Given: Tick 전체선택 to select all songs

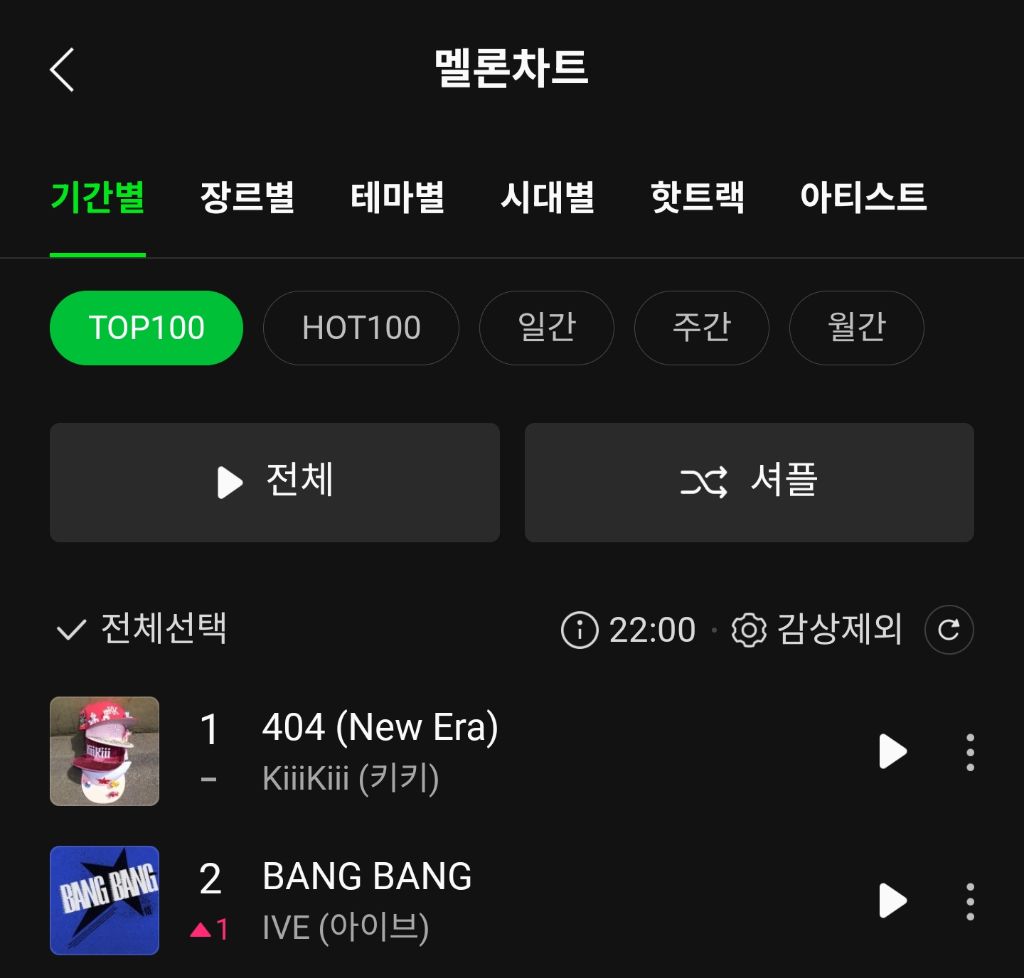Looking at the screenshot, I should pyautogui.click(x=142, y=629).
